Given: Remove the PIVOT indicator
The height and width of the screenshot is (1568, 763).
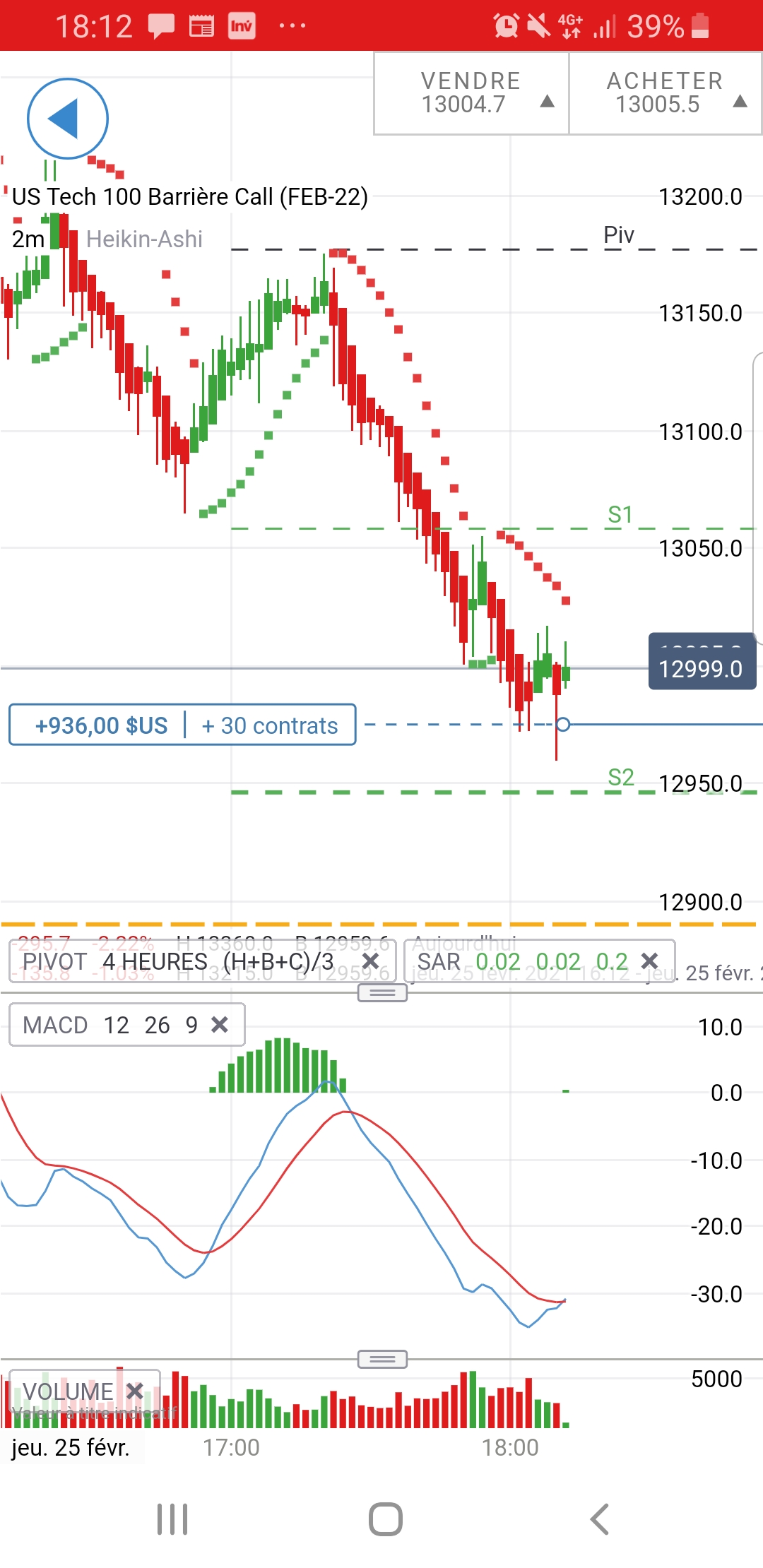Looking at the screenshot, I should (370, 961).
